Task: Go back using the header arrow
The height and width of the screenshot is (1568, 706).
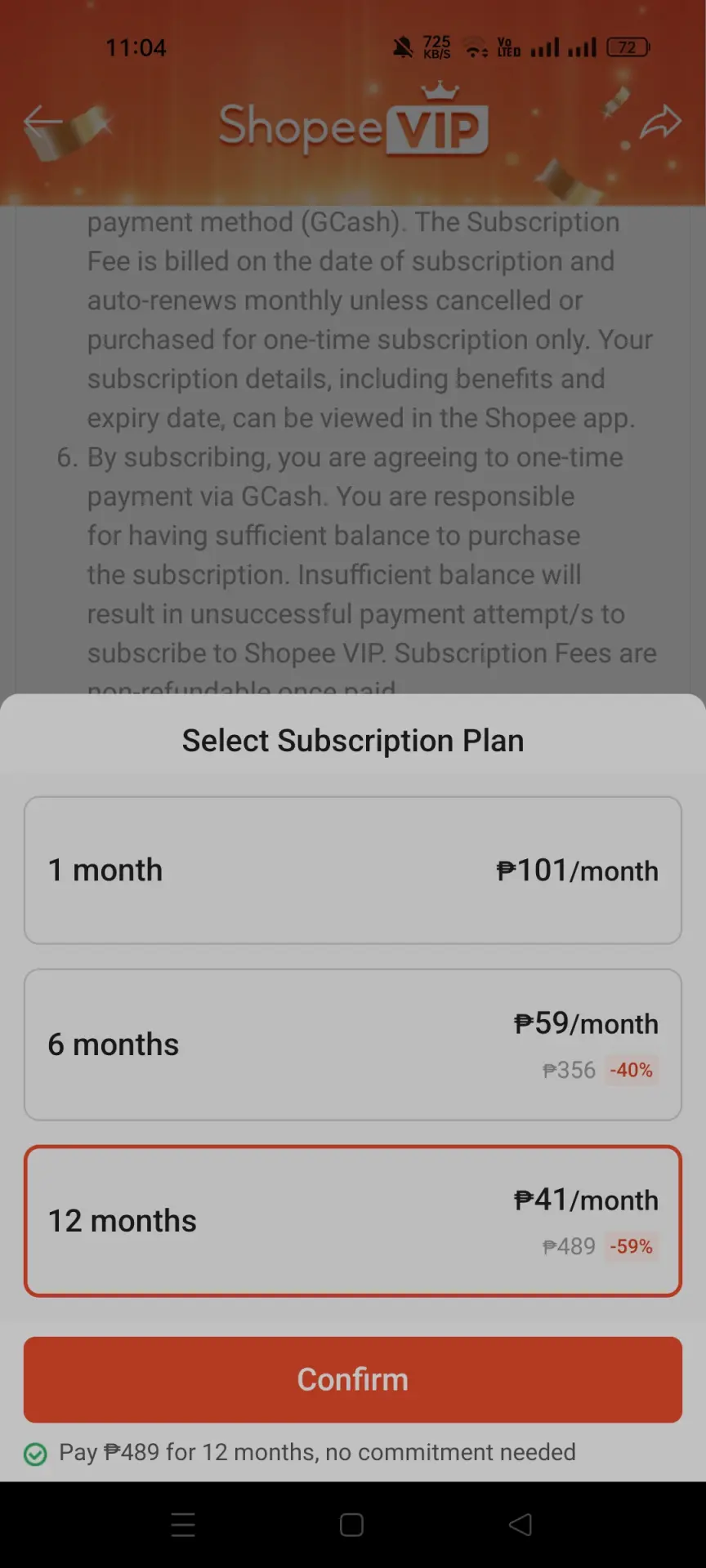Action: pyautogui.click(x=43, y=123)
